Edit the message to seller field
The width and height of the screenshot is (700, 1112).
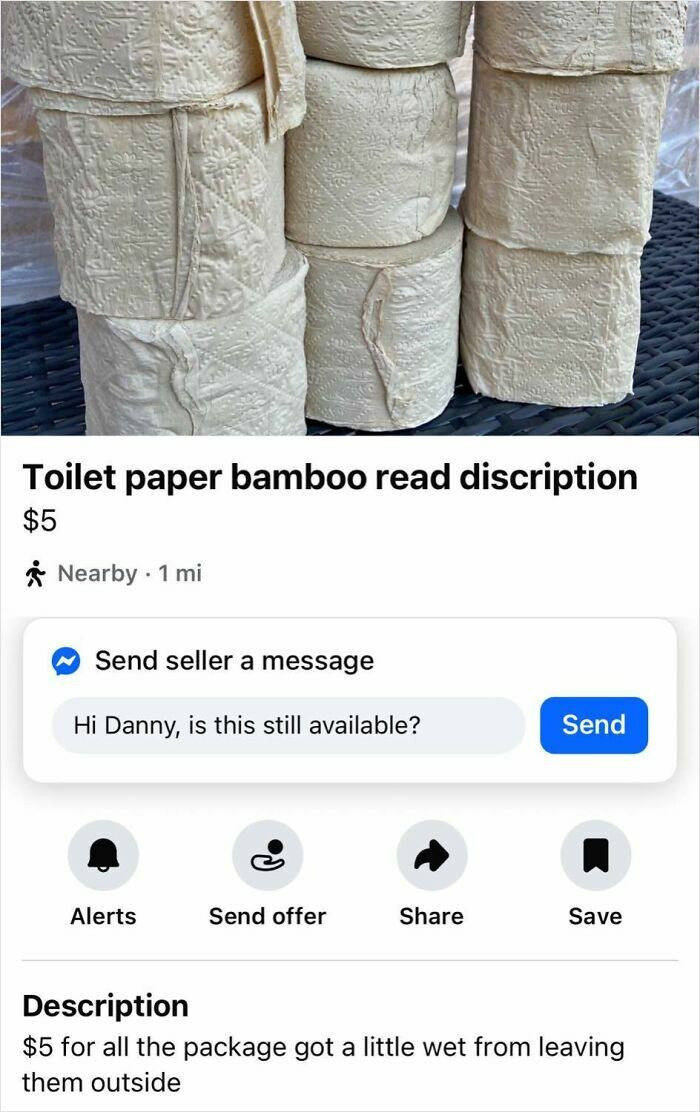coord(288,725)
